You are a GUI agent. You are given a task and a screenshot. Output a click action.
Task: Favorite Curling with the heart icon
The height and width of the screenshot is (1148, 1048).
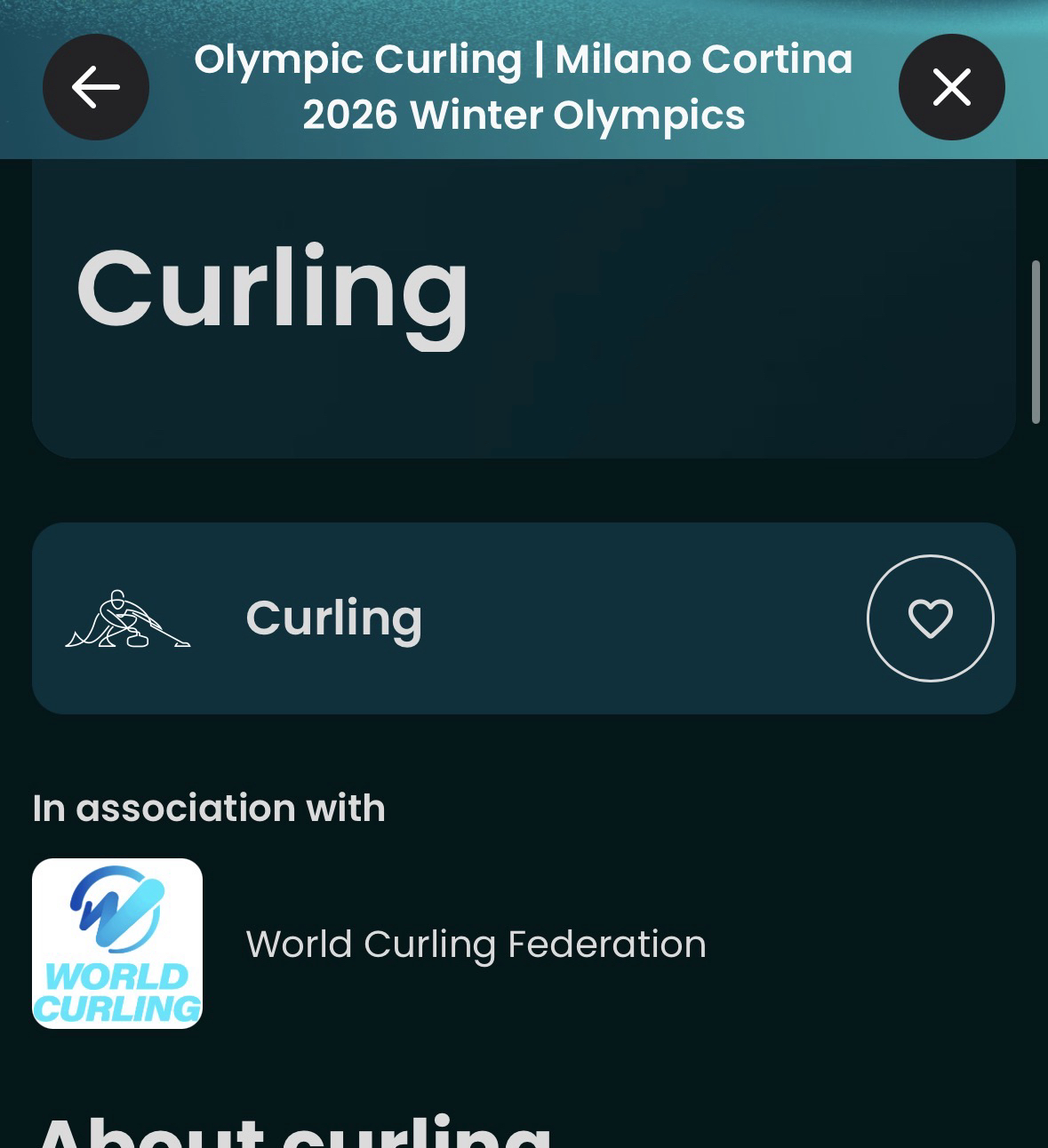tap(930, 618)
